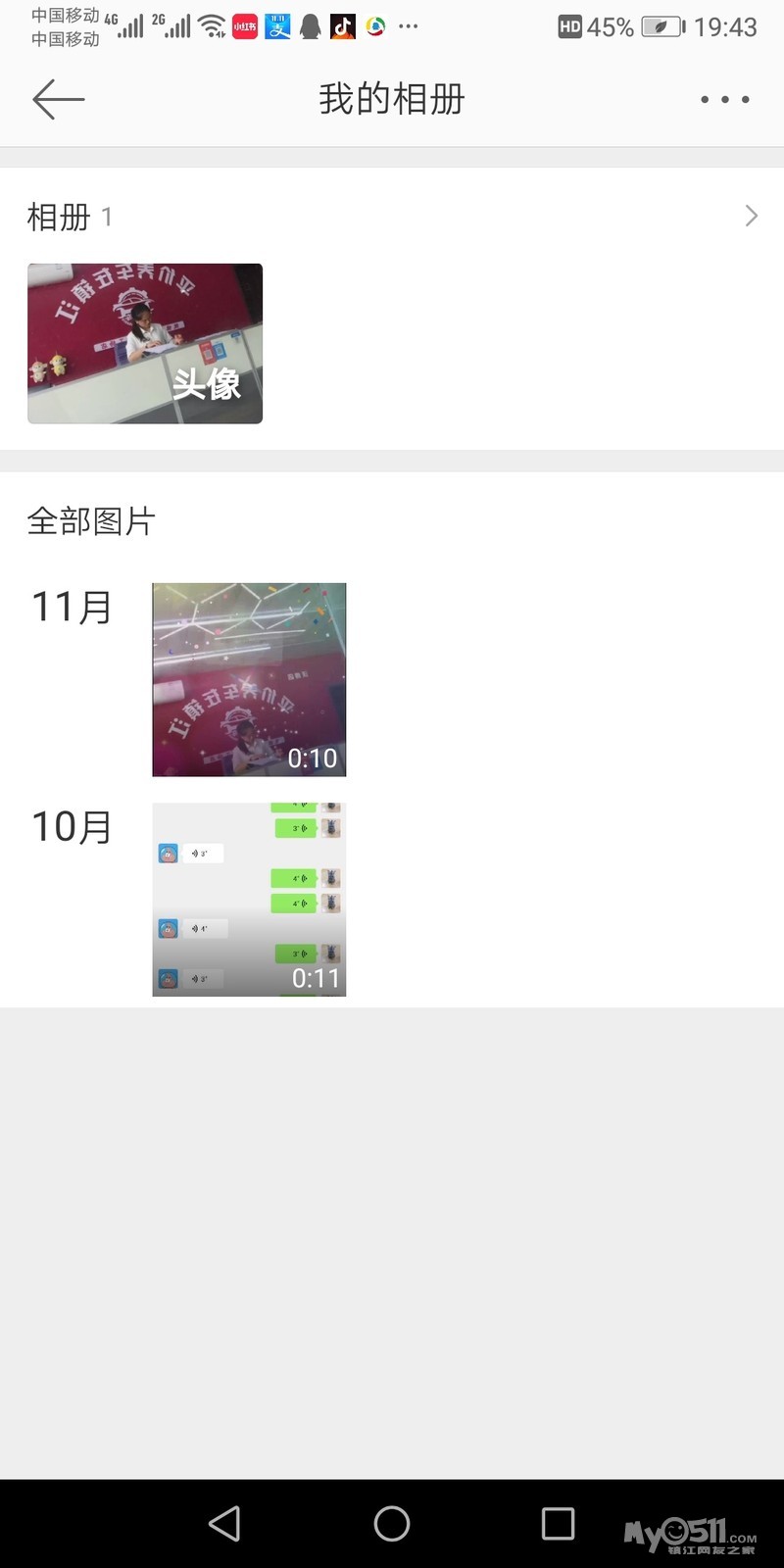The height and width of the screenshot is (1568, 784).
Task: Open the system recent apps view
Action: (558, 1523)
